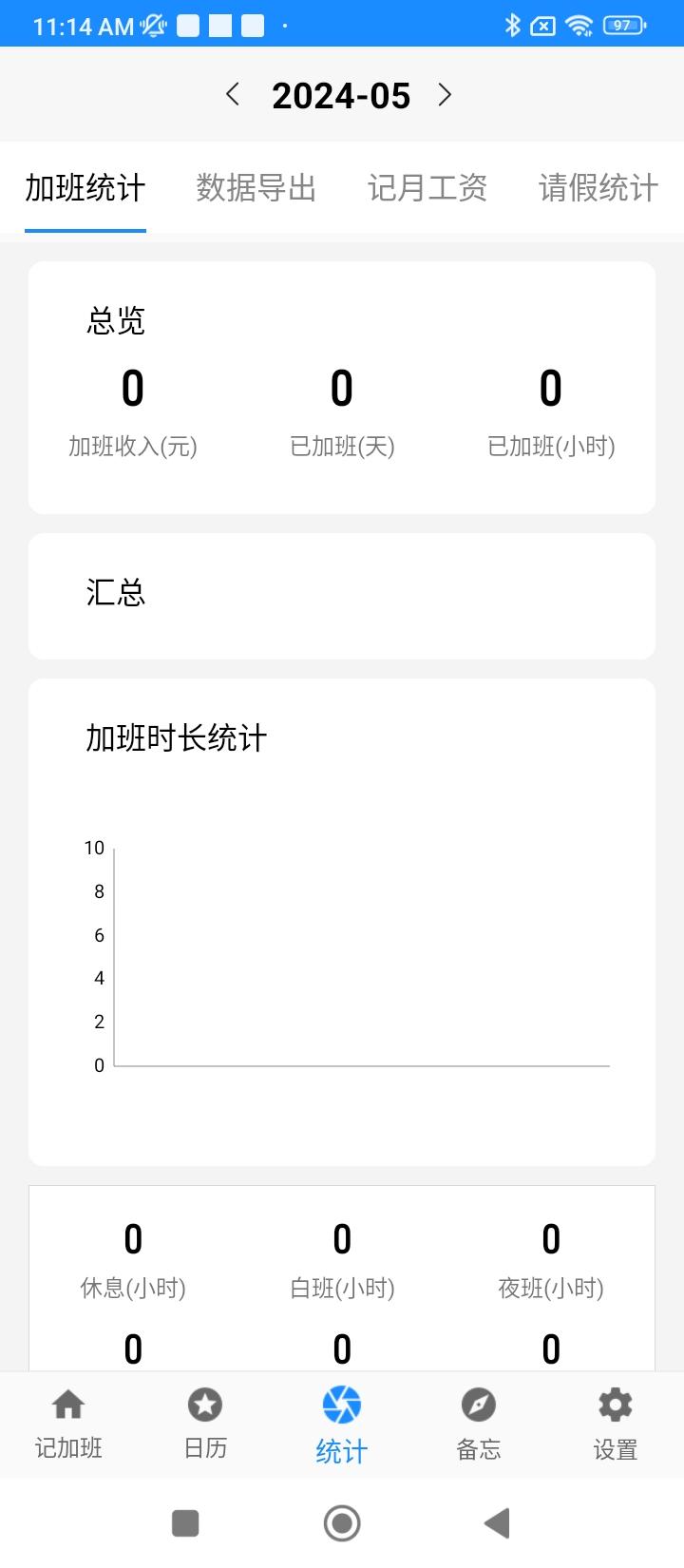
Task: Tap the battery indicator in status bar
Action: 622,25
